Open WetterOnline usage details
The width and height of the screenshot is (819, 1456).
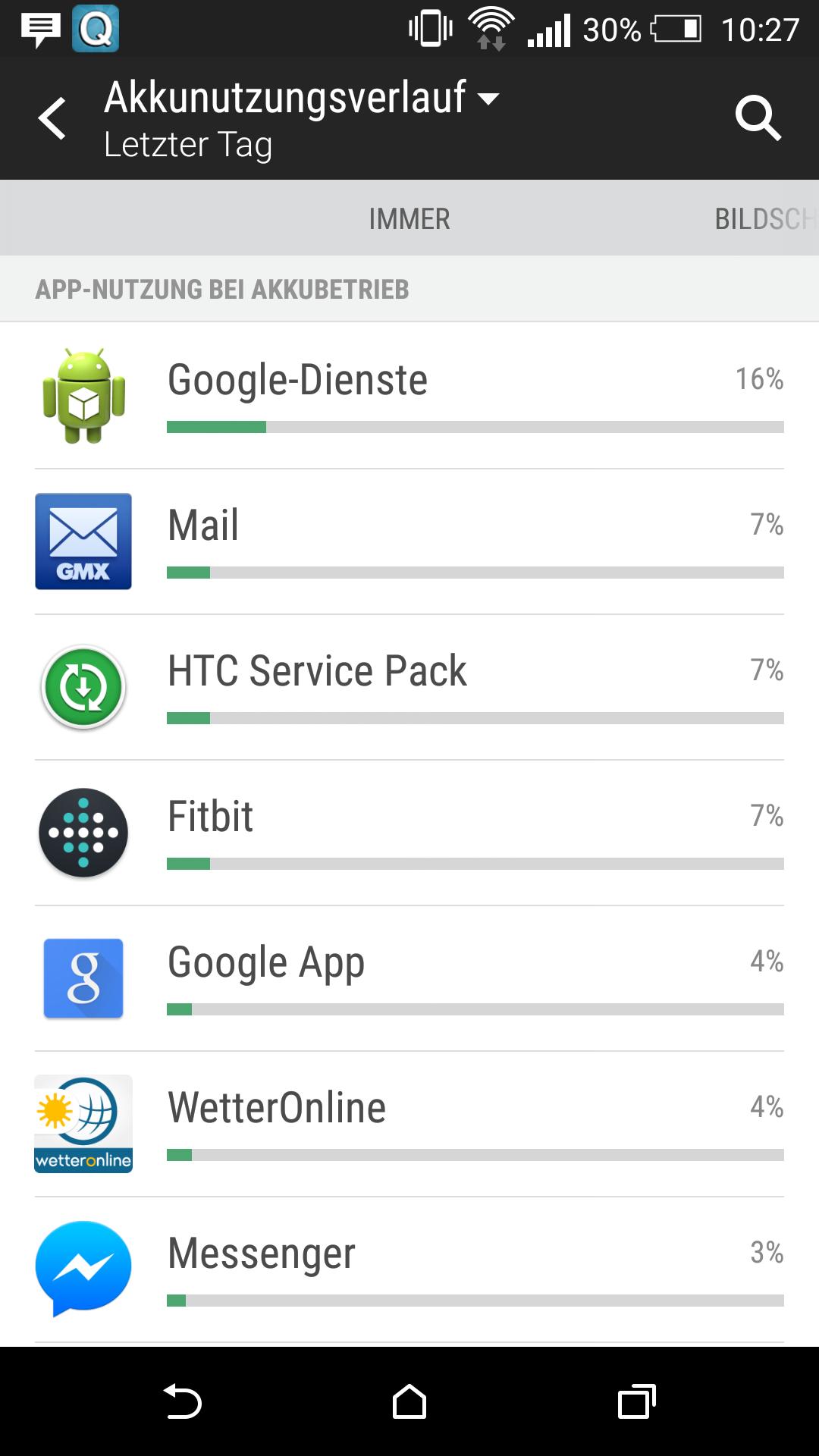409,1124
